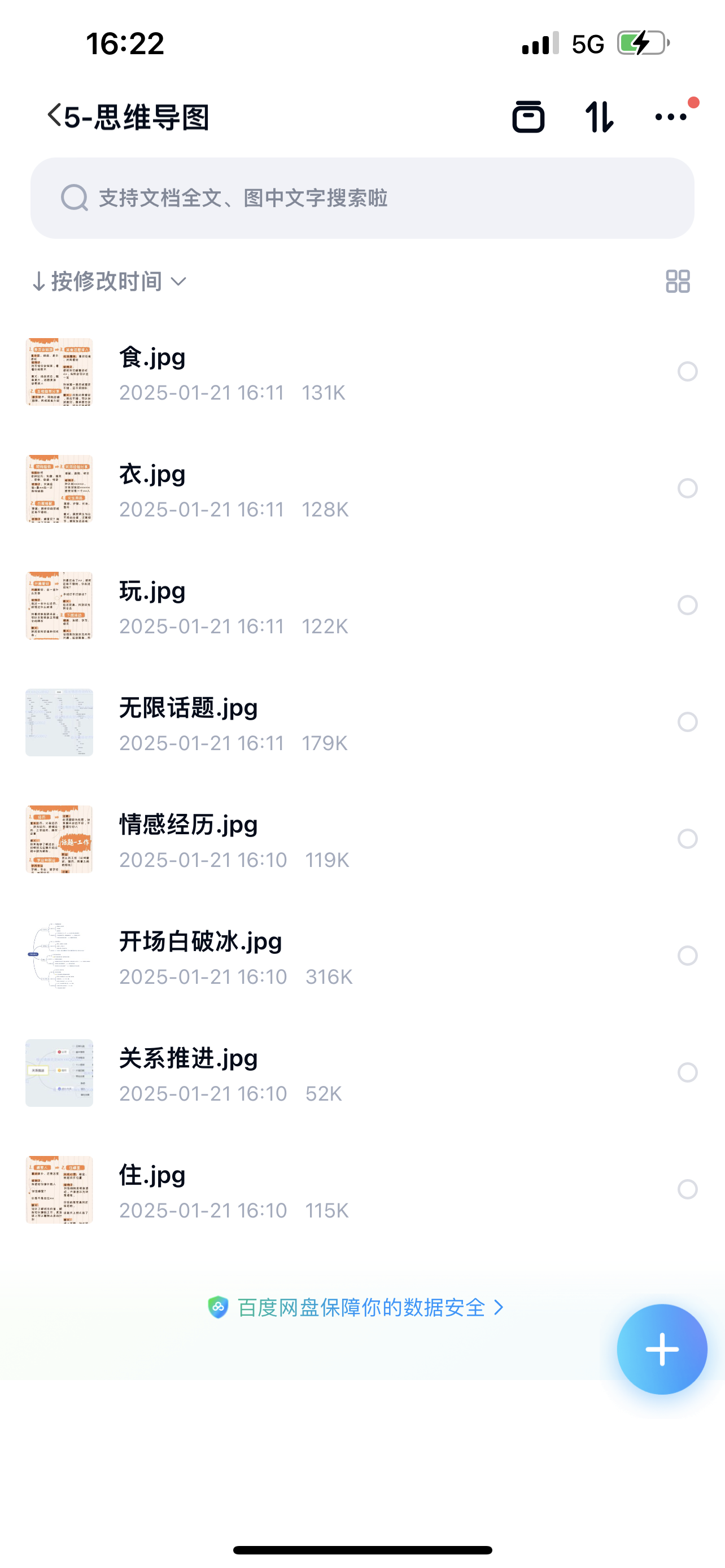Expand the 按修改时间 sort dropdown
Viewport: 725px width, 1568px height.
(x=110, y=281)
